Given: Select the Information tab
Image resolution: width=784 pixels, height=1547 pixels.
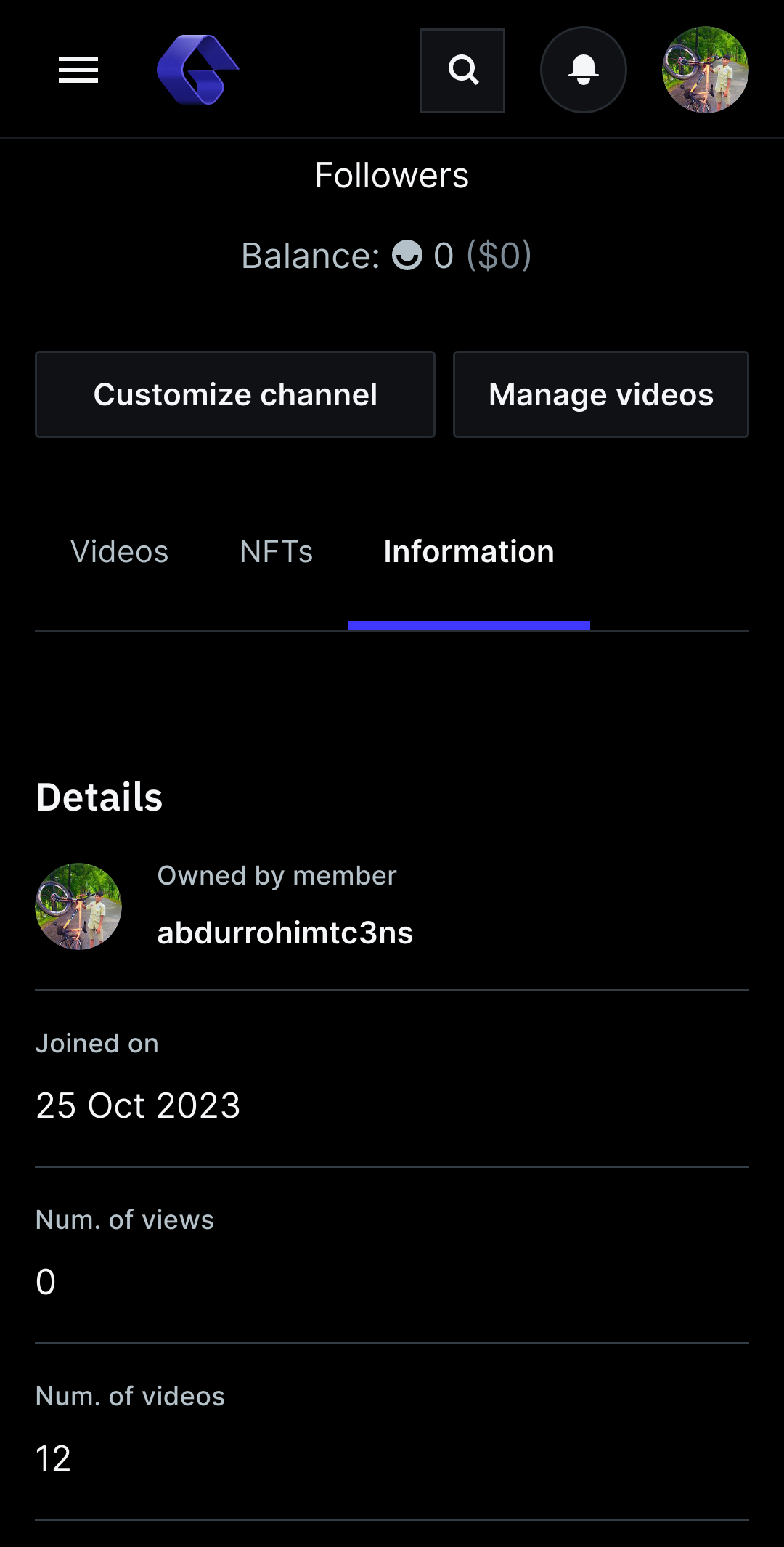Looking at the screenshot, I should pyautogui.click(x=468, y=552).
